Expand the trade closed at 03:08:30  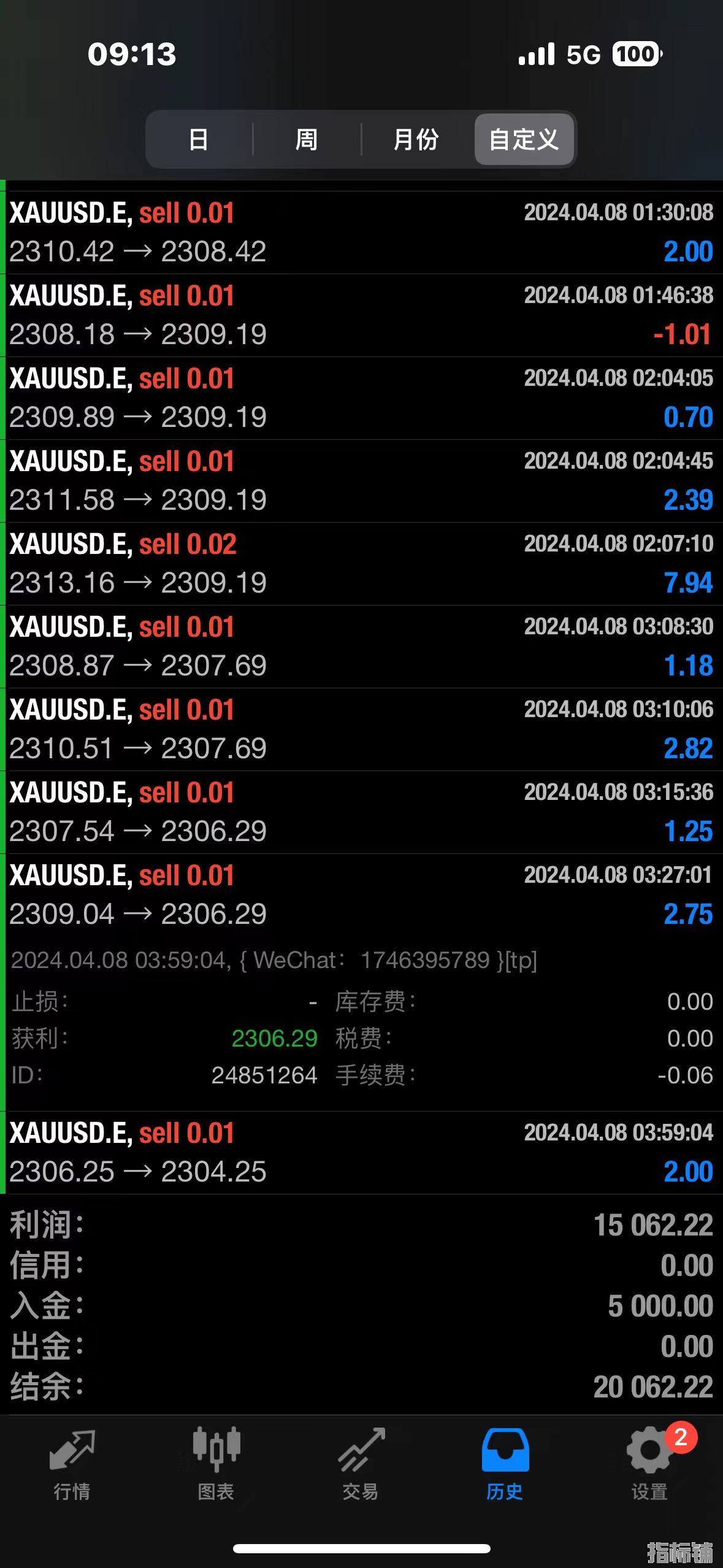pos(361,647)
